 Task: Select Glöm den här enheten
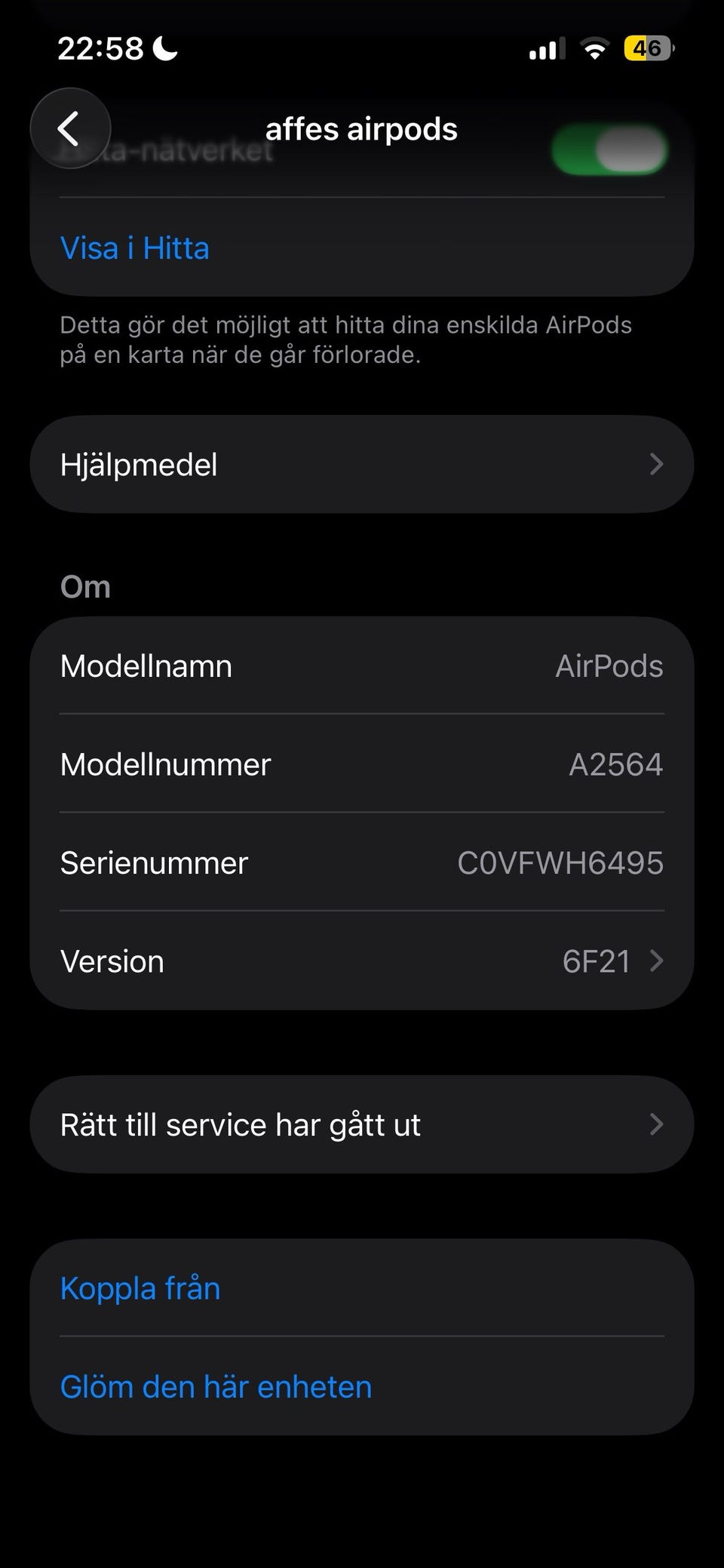click(216, 1387)
